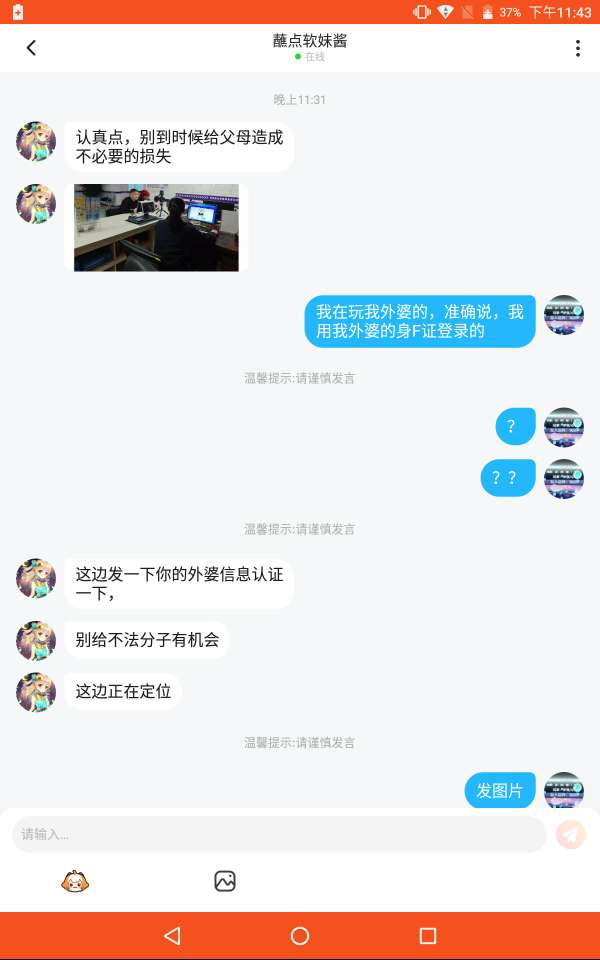Send the message with paper plane
The image size is (600, 960).
pyautogui.click(x=571, y=834)
